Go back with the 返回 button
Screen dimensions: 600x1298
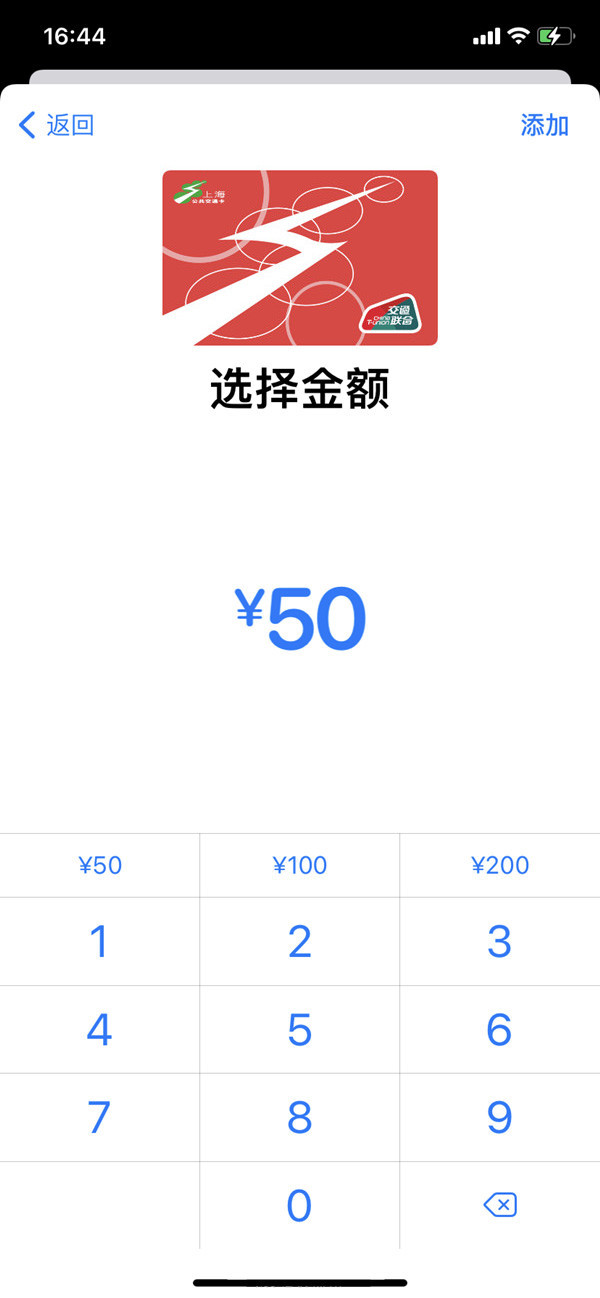57,125
